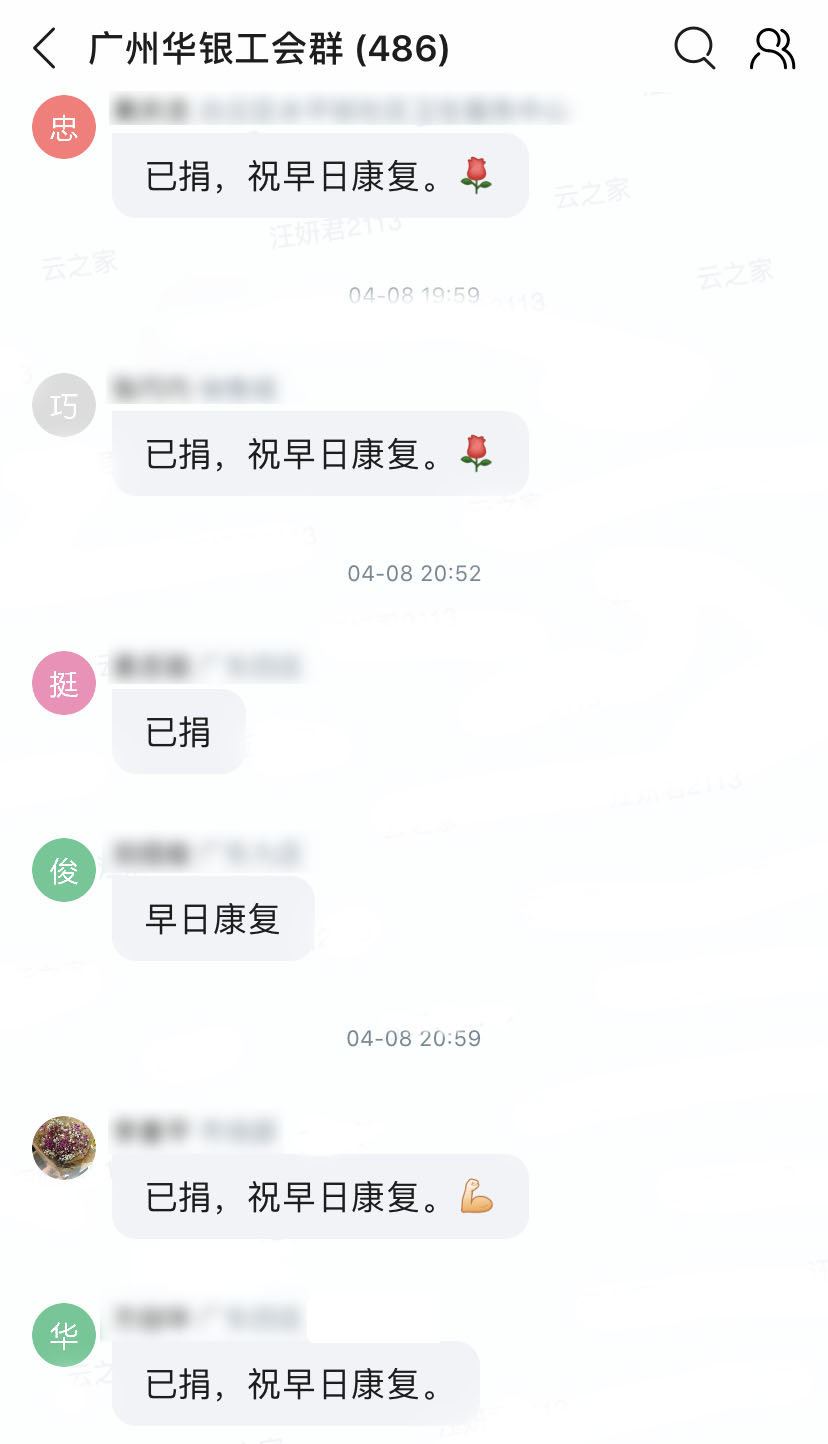Open the profile of avatar 俊

click(x=64, y=870)
